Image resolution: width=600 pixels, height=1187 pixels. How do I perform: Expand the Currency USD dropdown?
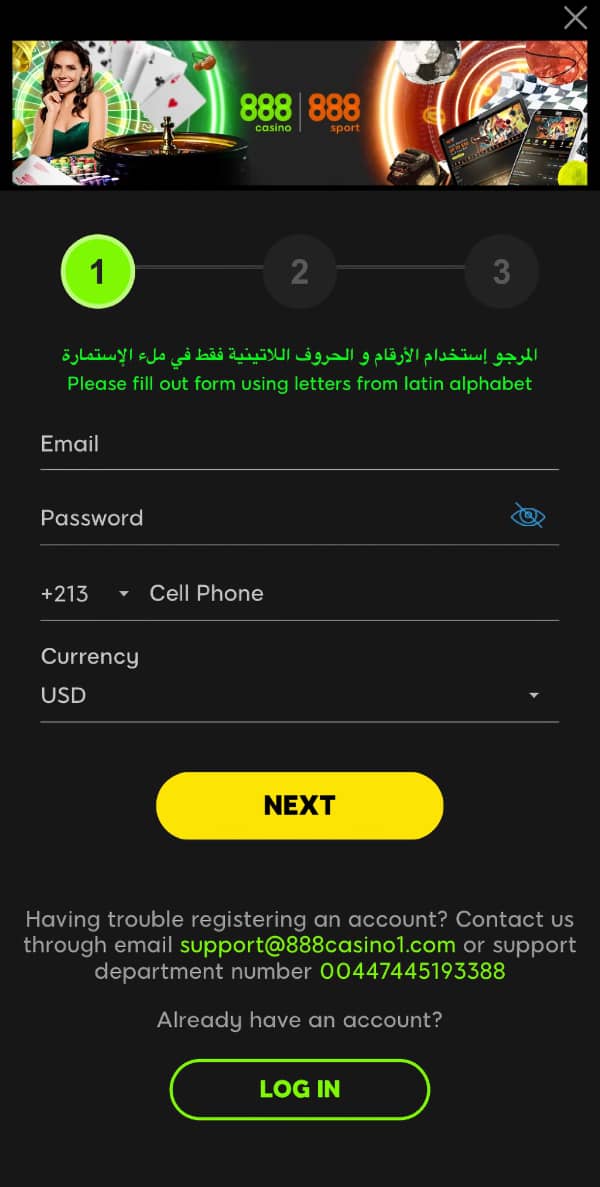click(x=298, y=695)
